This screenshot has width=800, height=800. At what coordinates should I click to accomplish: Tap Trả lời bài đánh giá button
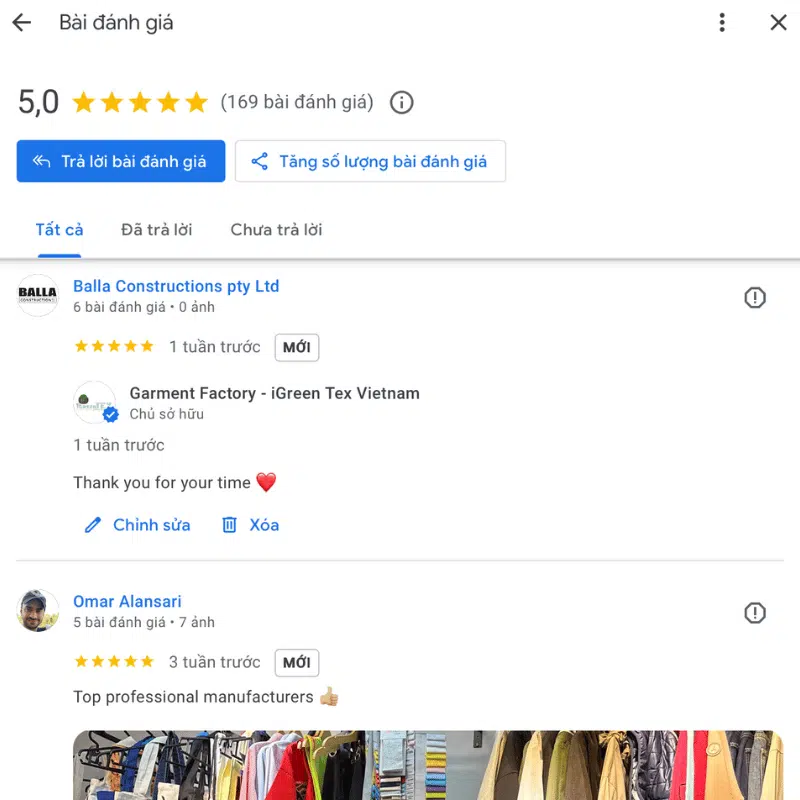[121, 161]
